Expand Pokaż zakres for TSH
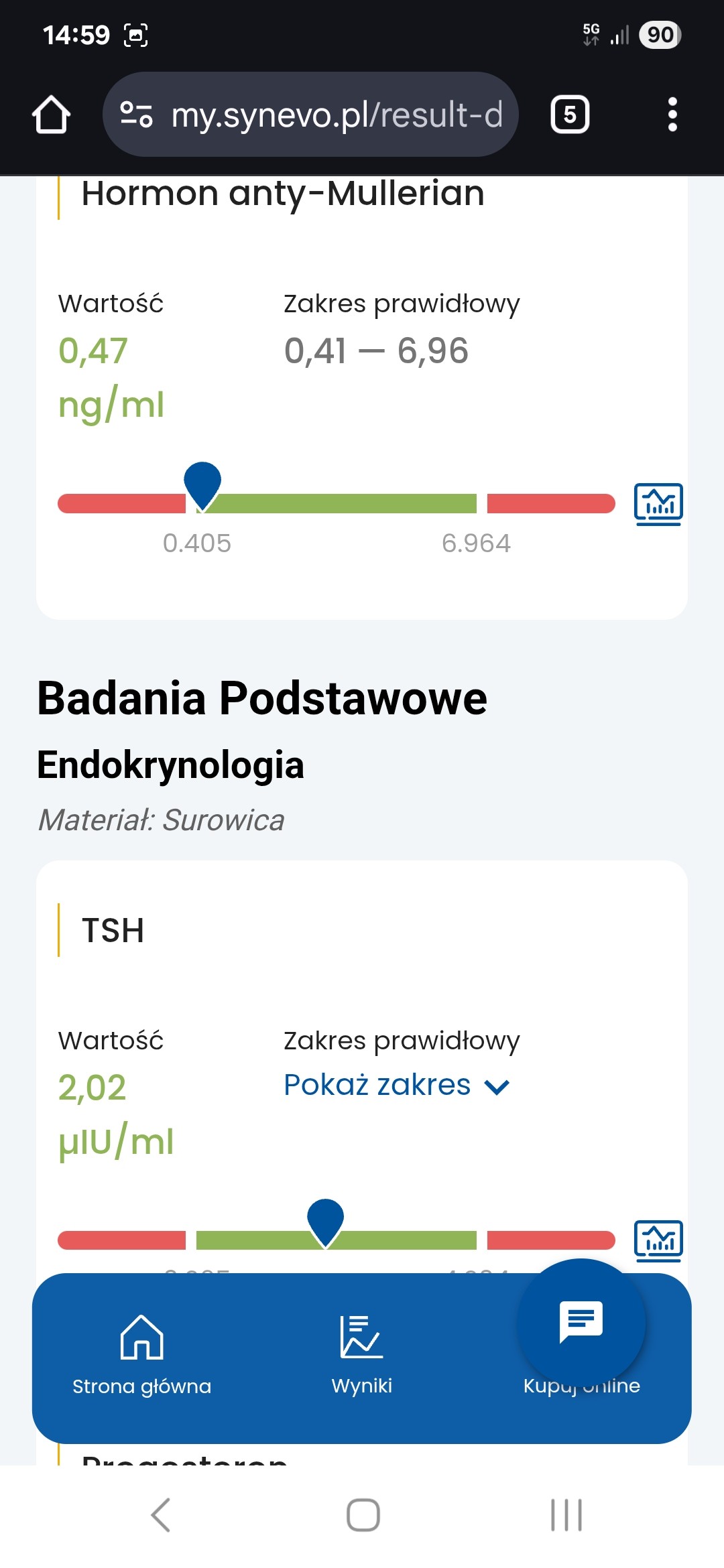The height and width of the screenshot is (1568, 724). (x=397, y=1085)
